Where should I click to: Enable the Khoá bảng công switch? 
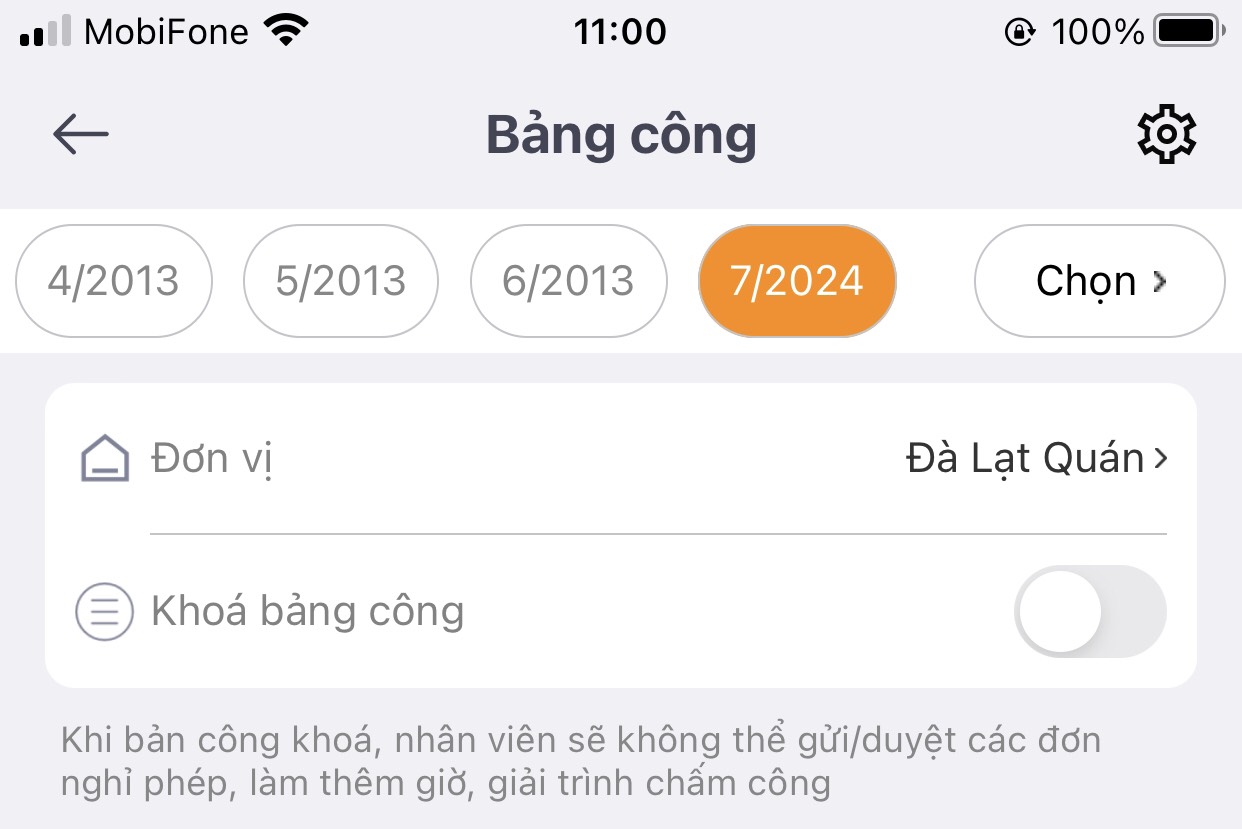(x=1089, y=611)
